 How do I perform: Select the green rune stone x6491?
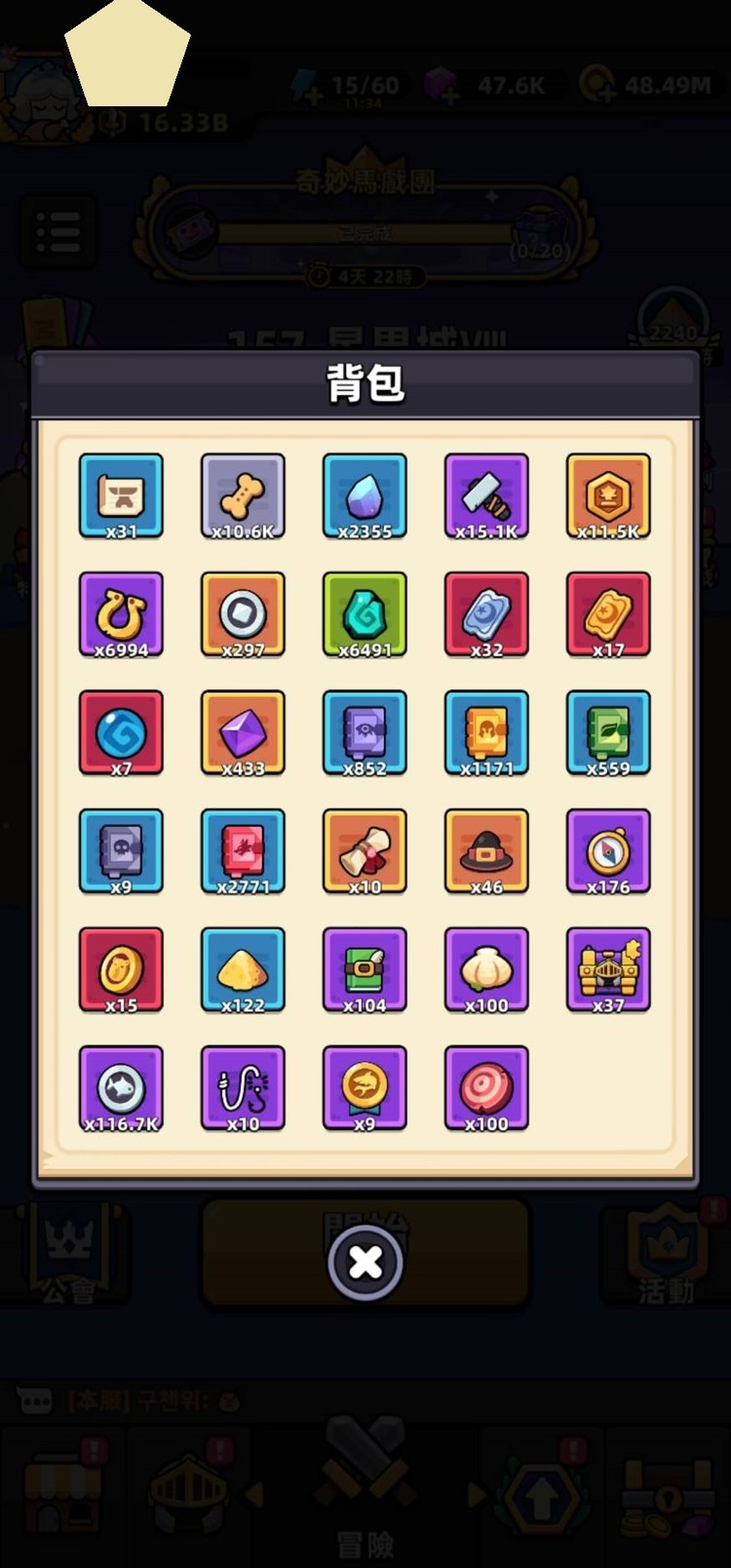click(x=365, y=614)
